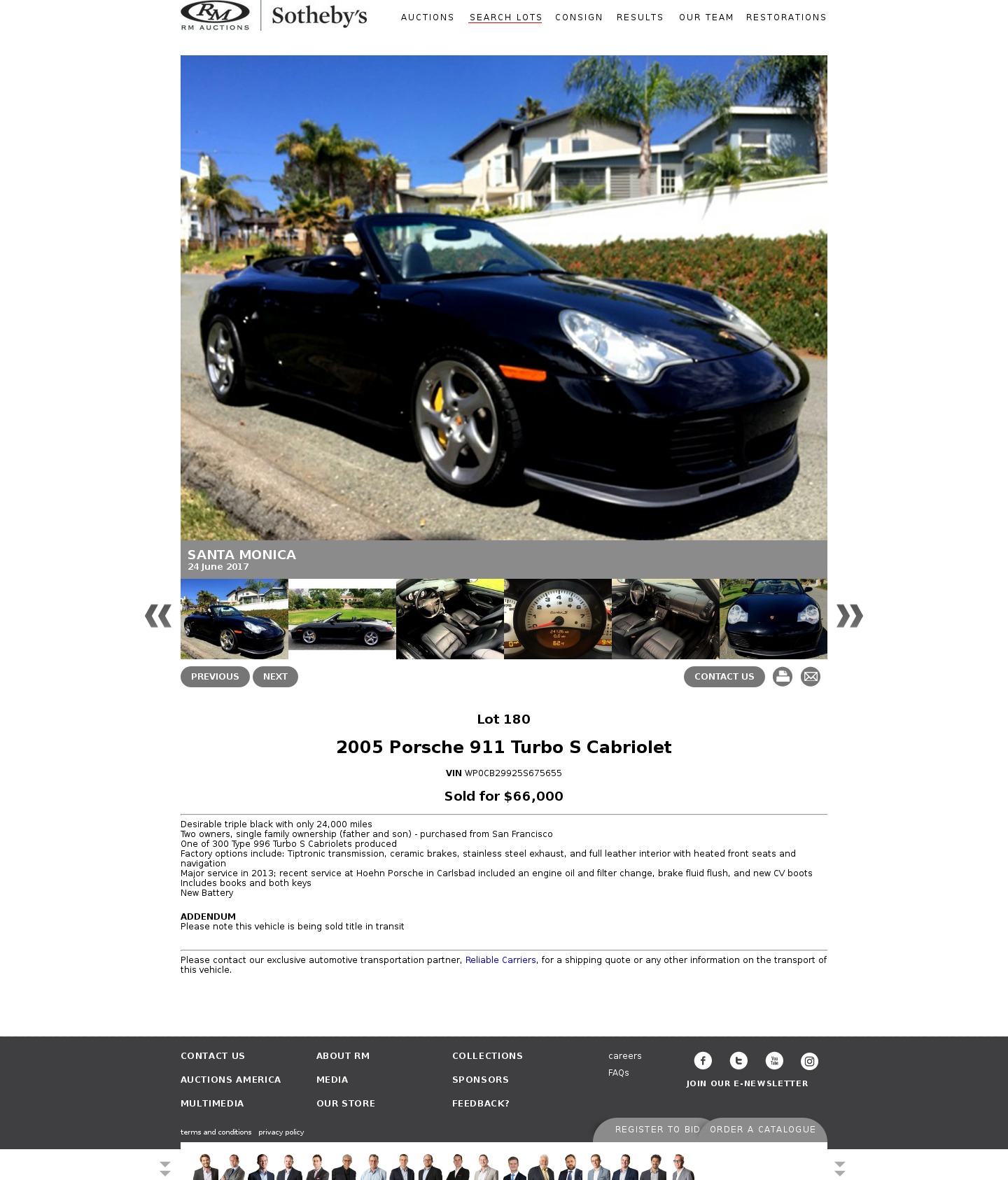Tap the gray Contact Us button

[724, 677]
